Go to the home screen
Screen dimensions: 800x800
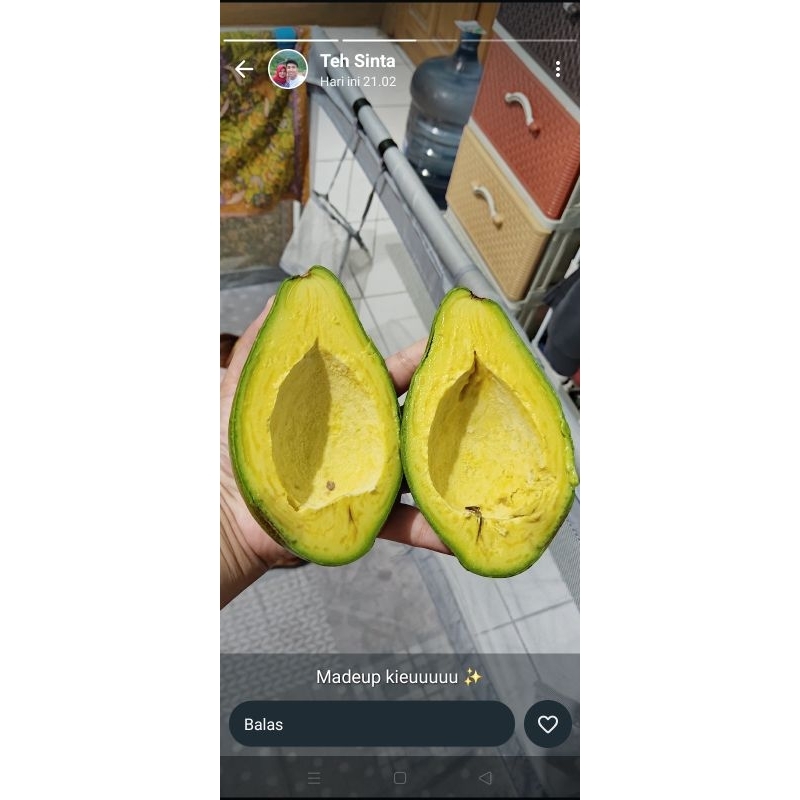[400, 778]
